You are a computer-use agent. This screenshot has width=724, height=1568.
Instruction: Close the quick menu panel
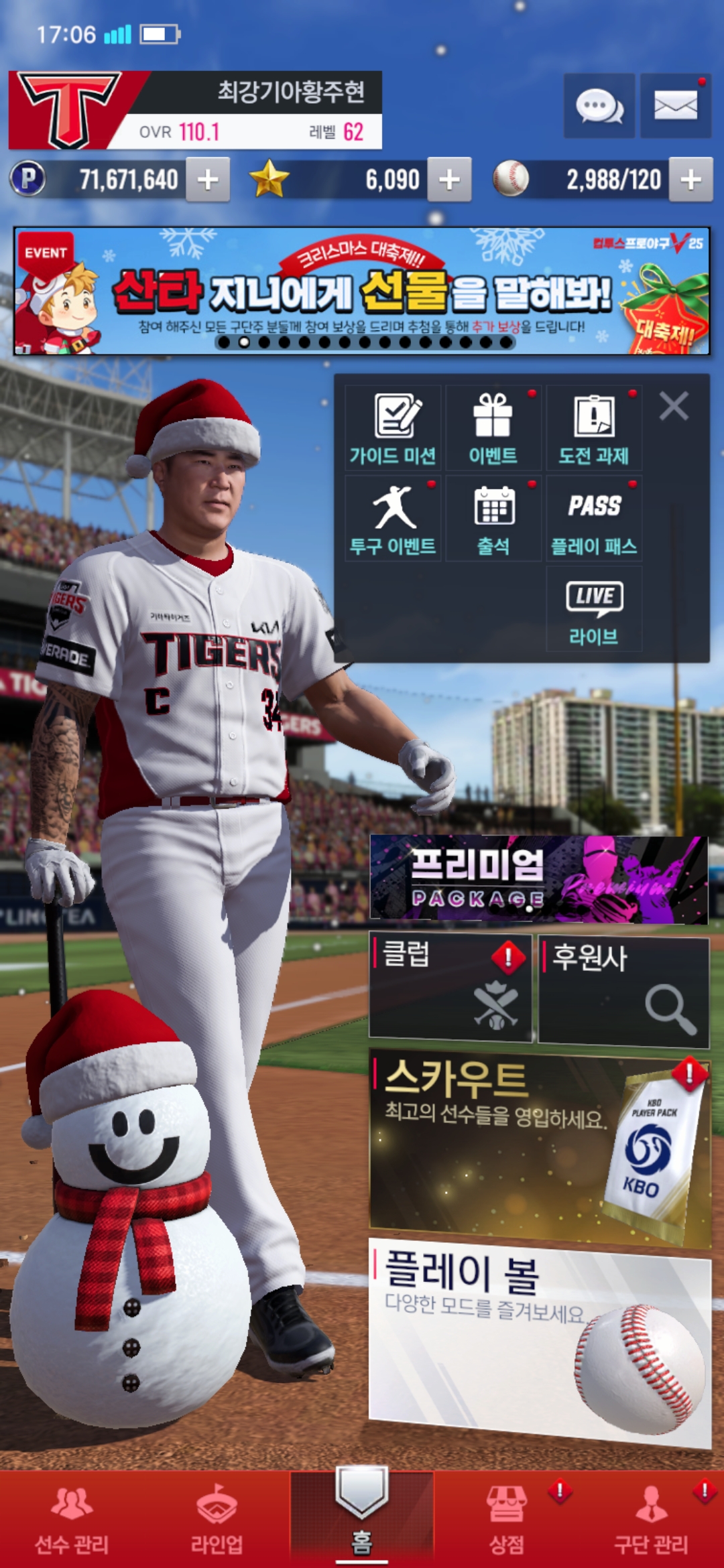tap(674, 406)
